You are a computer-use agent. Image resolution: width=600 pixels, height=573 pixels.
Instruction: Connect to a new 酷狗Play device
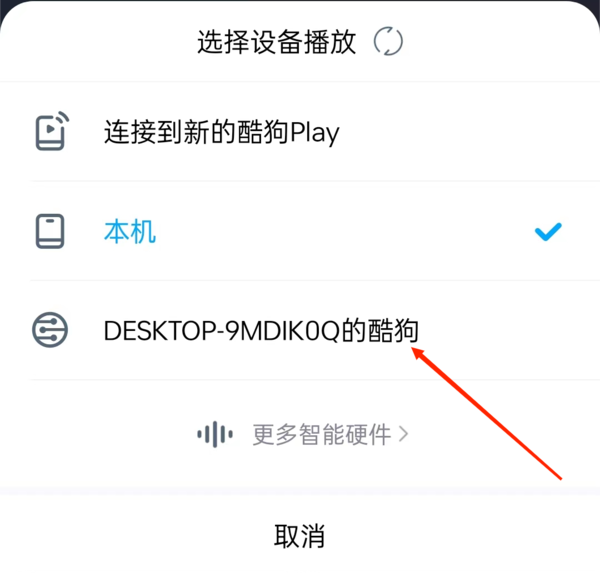click(x=221, y=131)
